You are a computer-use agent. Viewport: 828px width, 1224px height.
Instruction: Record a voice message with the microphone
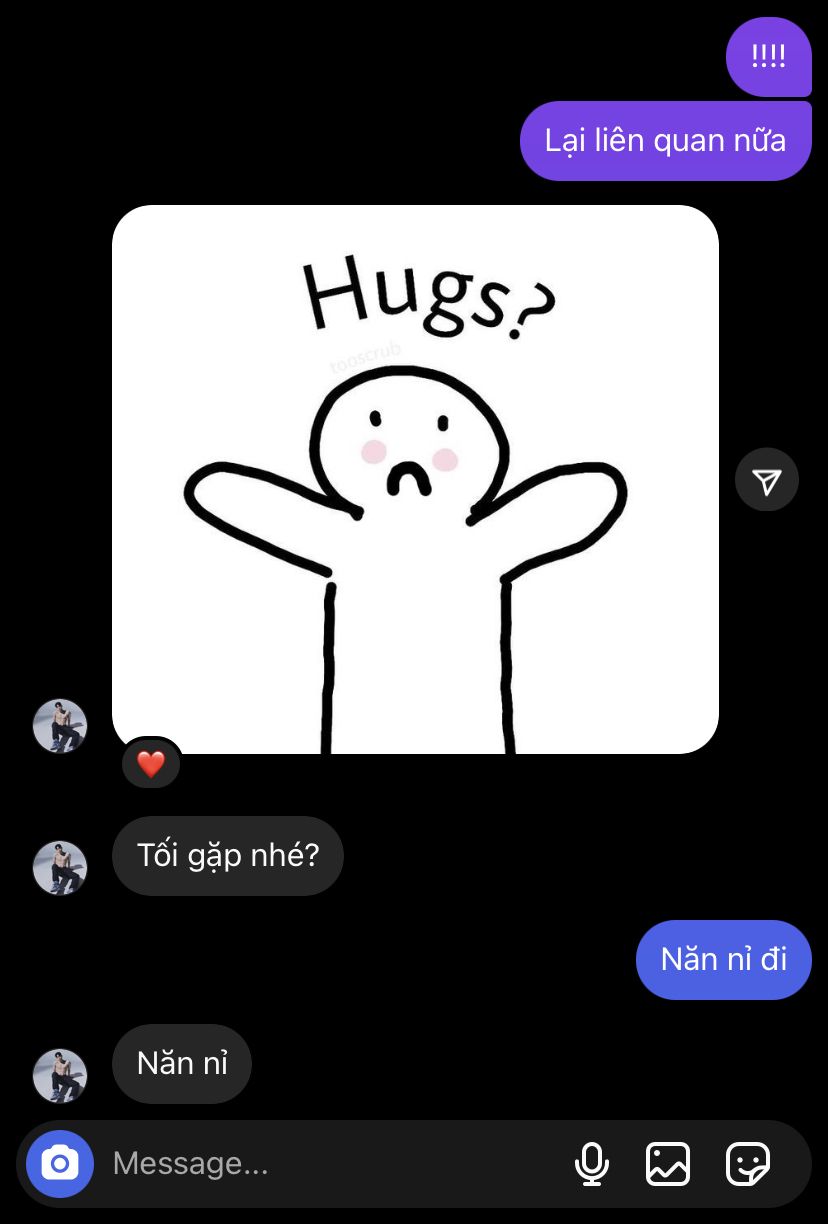592,1164
